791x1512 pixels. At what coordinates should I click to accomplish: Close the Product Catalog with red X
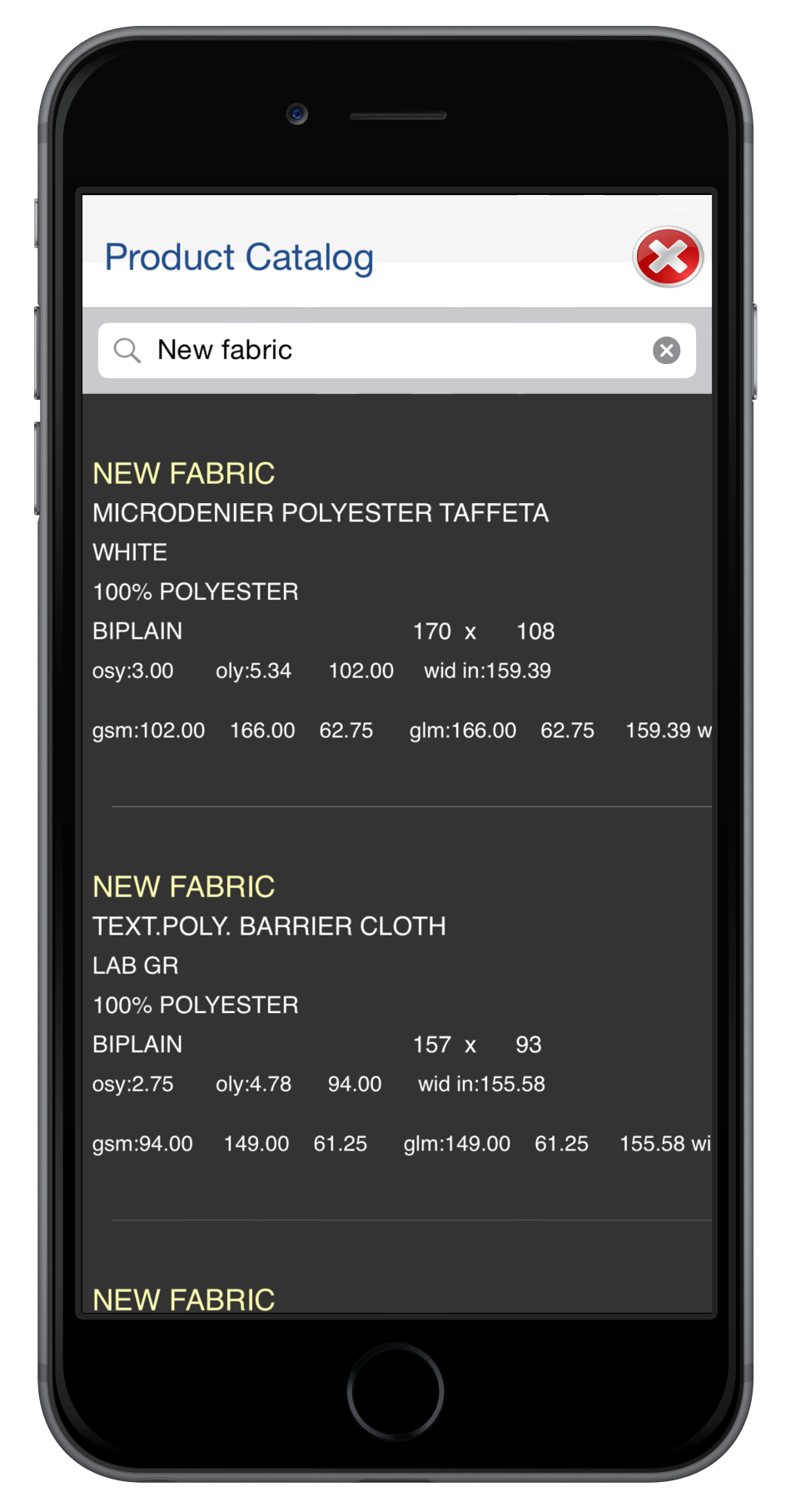pos(668,257)
